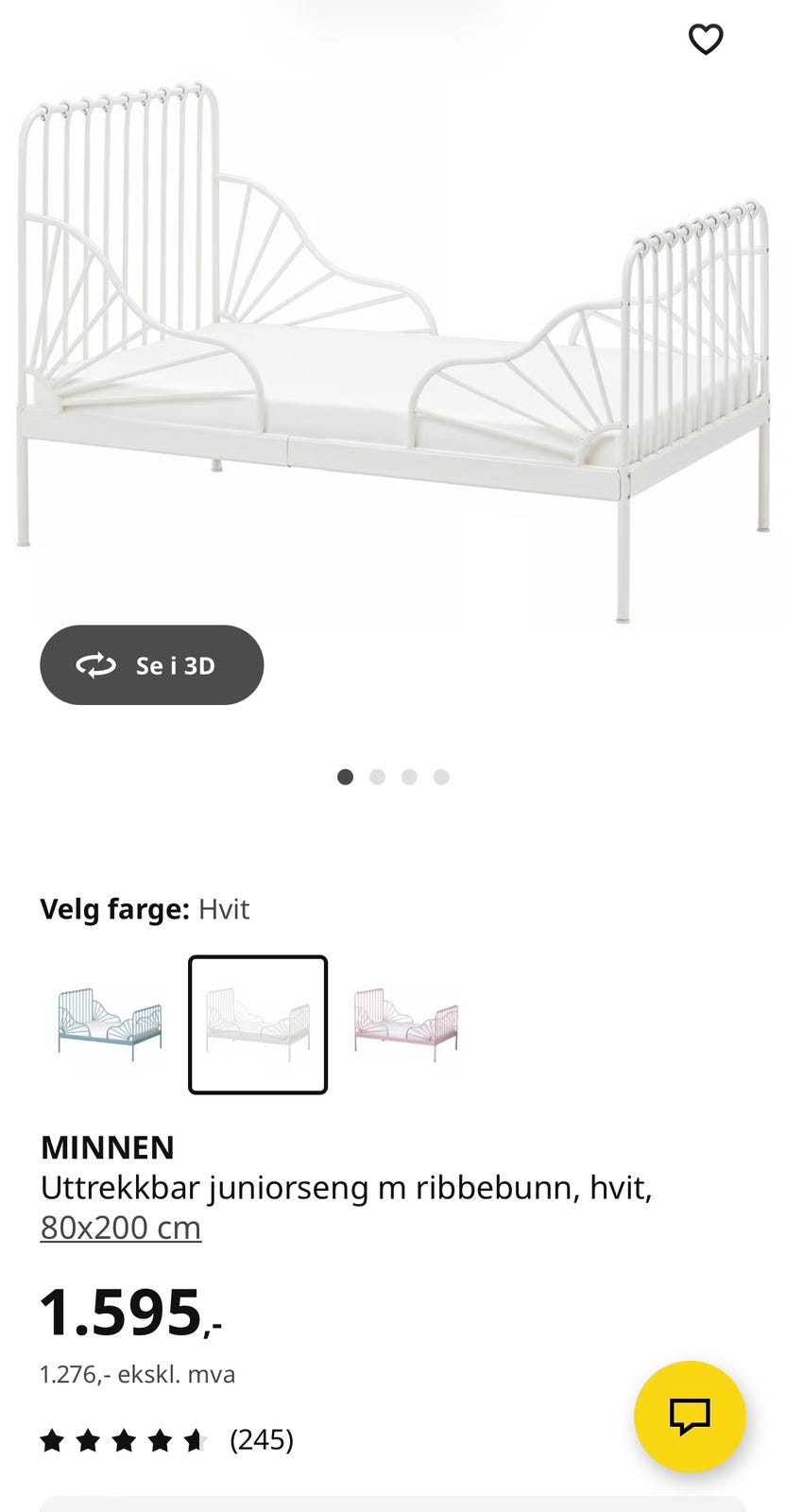Select the currently chosen white color variant
The height and width of the screenshot is (1512, 786).
point(257,1022)
